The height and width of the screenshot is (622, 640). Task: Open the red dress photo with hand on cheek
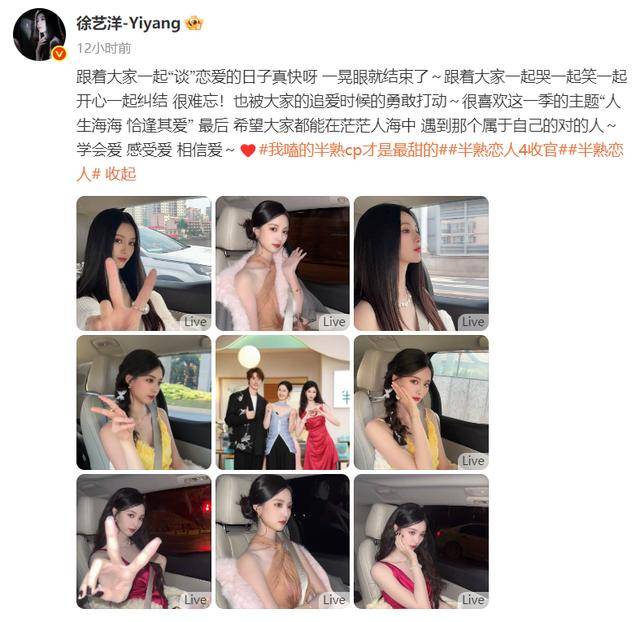[x=421, y=541]
